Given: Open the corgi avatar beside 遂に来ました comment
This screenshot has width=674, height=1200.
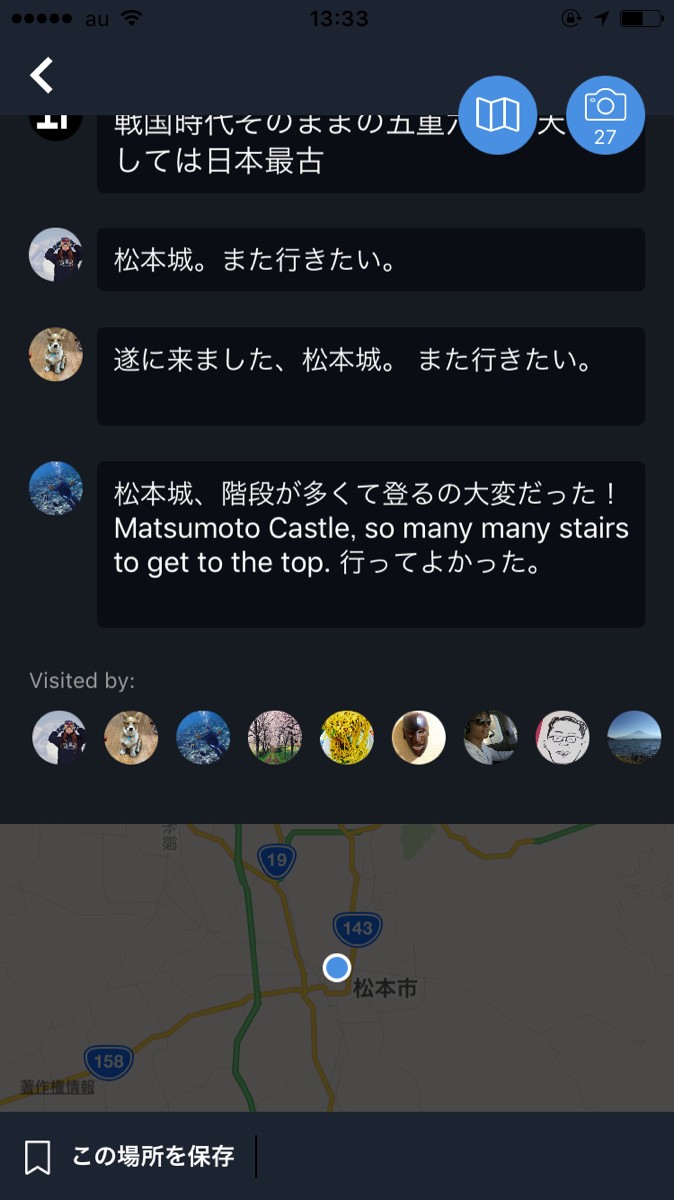Looking at the screenshot, I should click(56, 354).
